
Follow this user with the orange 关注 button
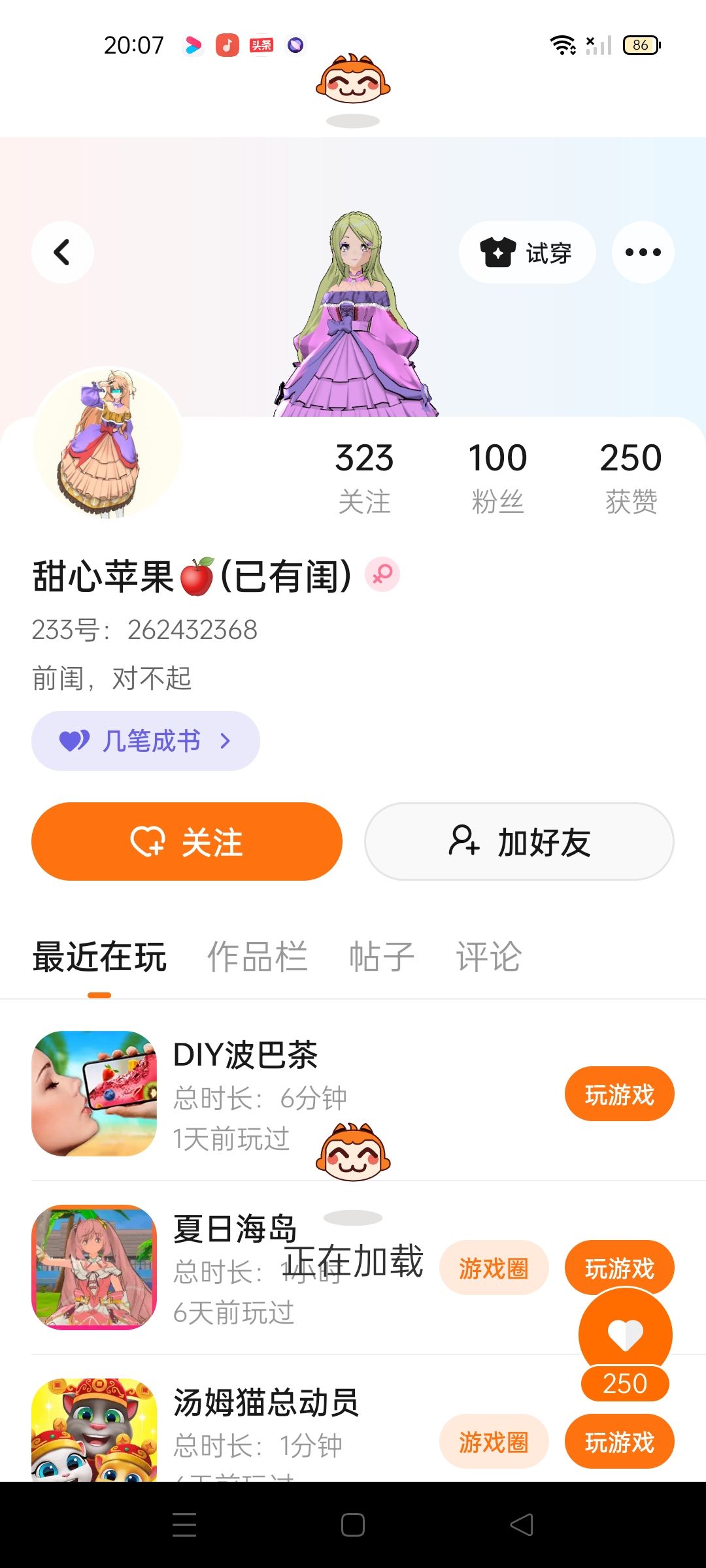point(187,841)
